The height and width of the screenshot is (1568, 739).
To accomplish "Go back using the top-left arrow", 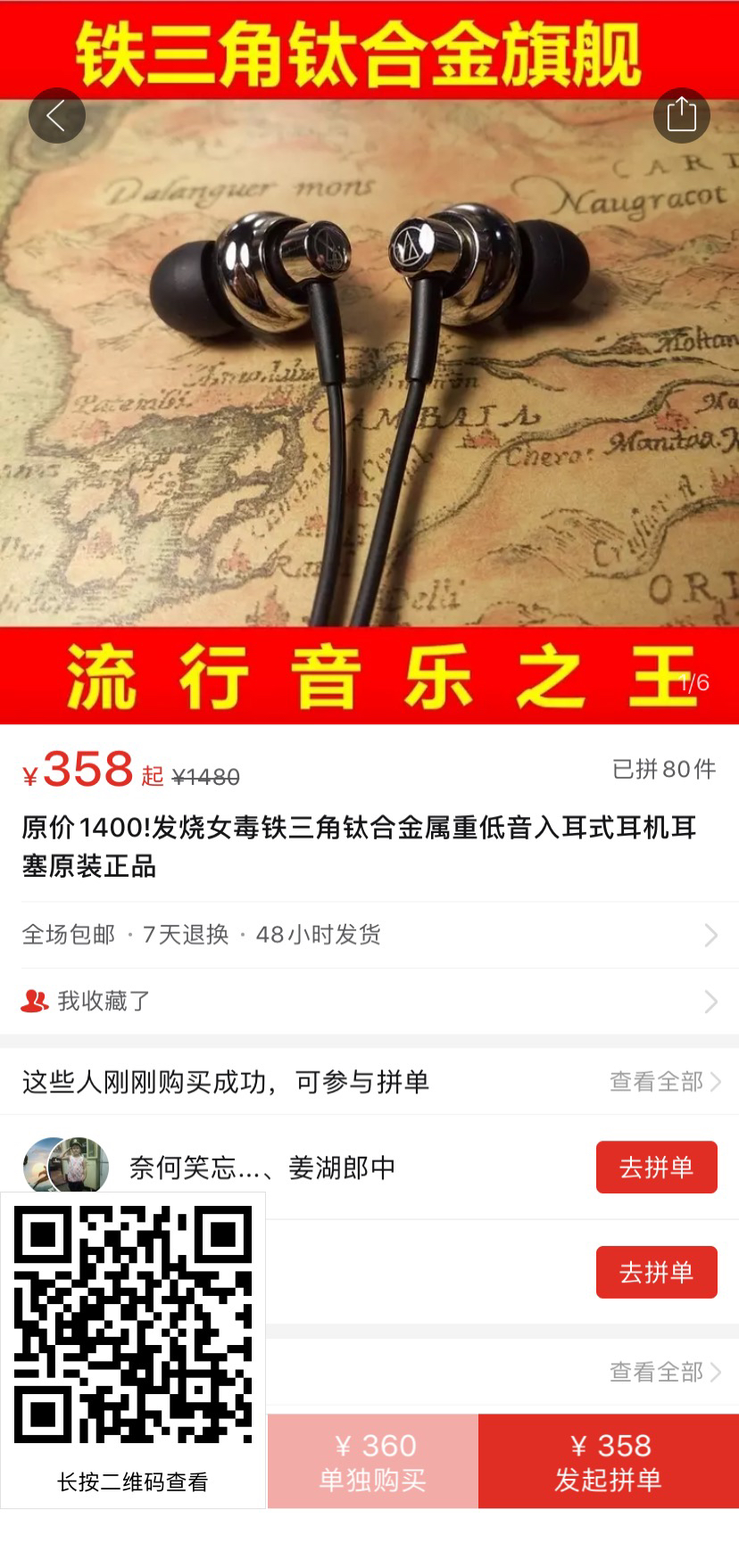I will click(x=57, y=115).
